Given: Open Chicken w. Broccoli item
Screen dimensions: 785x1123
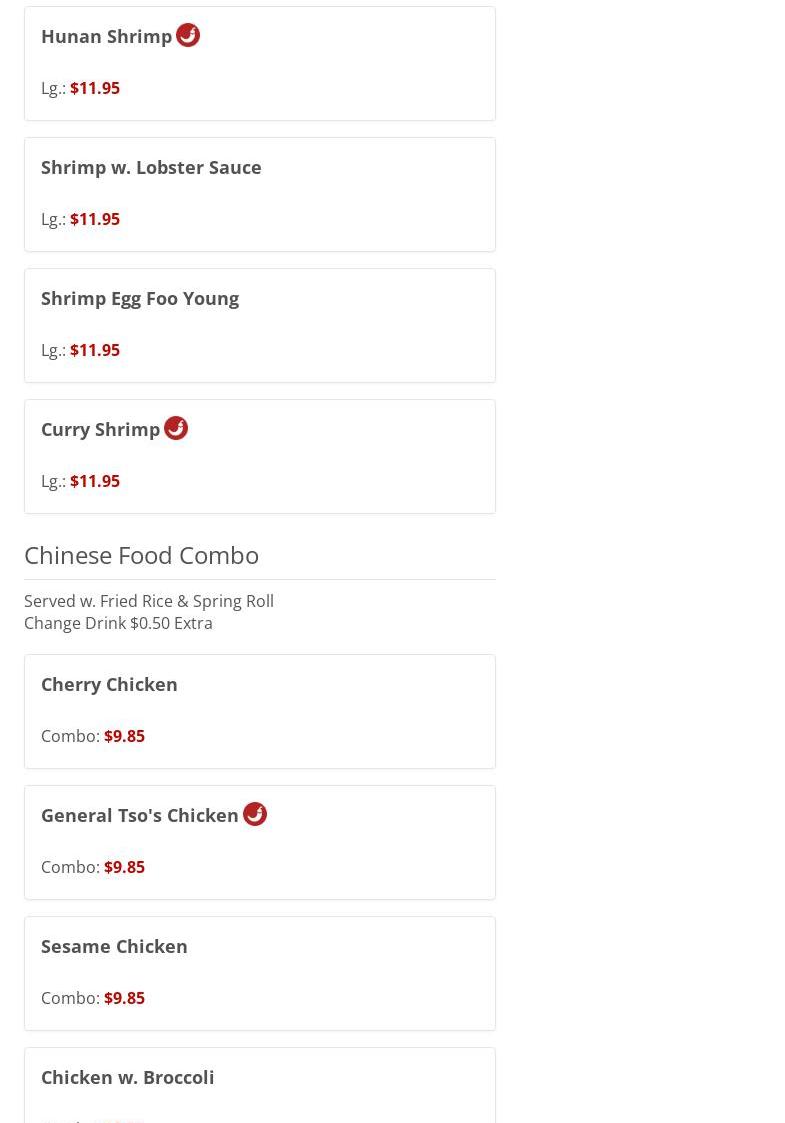Looking at the screenshot, I should pos(128,1078).
